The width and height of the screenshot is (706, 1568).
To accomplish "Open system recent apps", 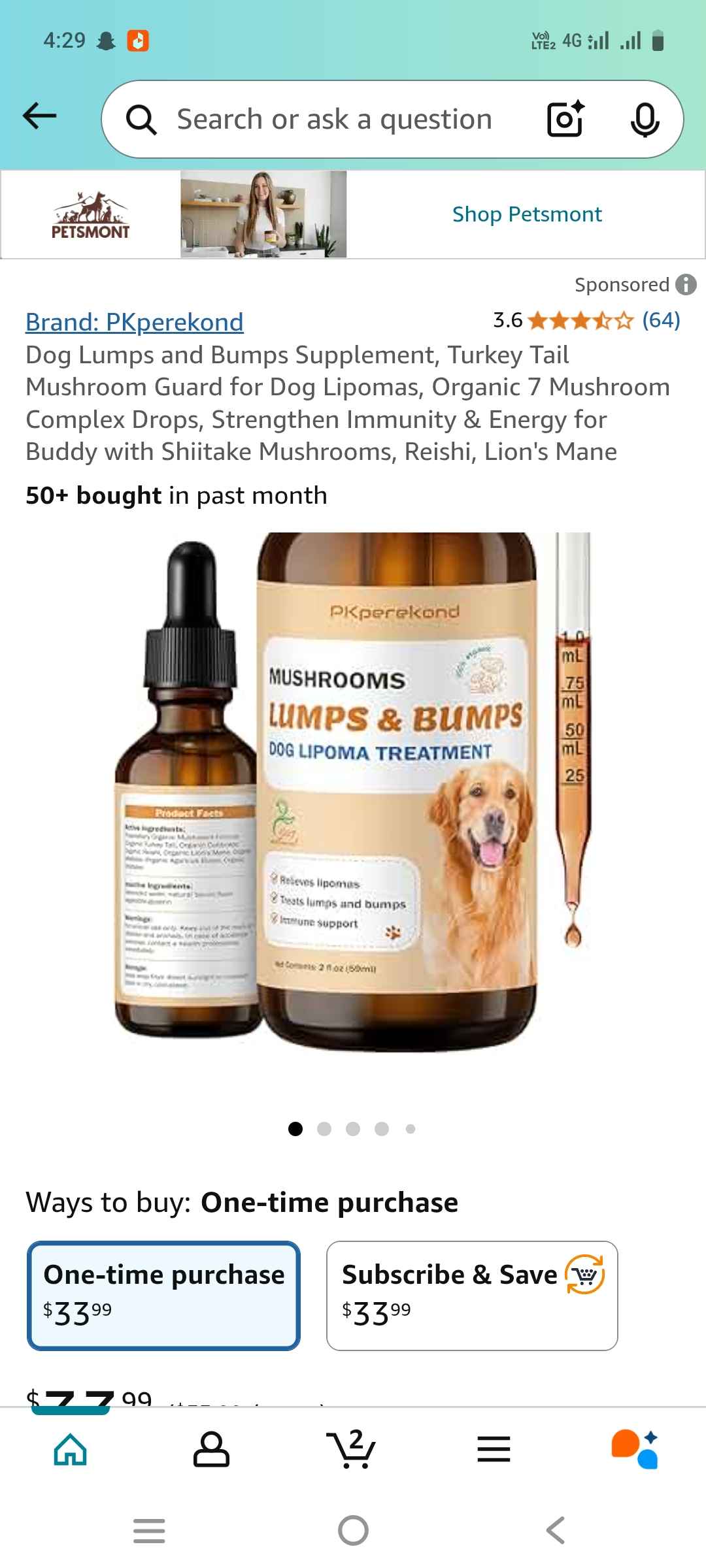I will tap(149, 1530).
